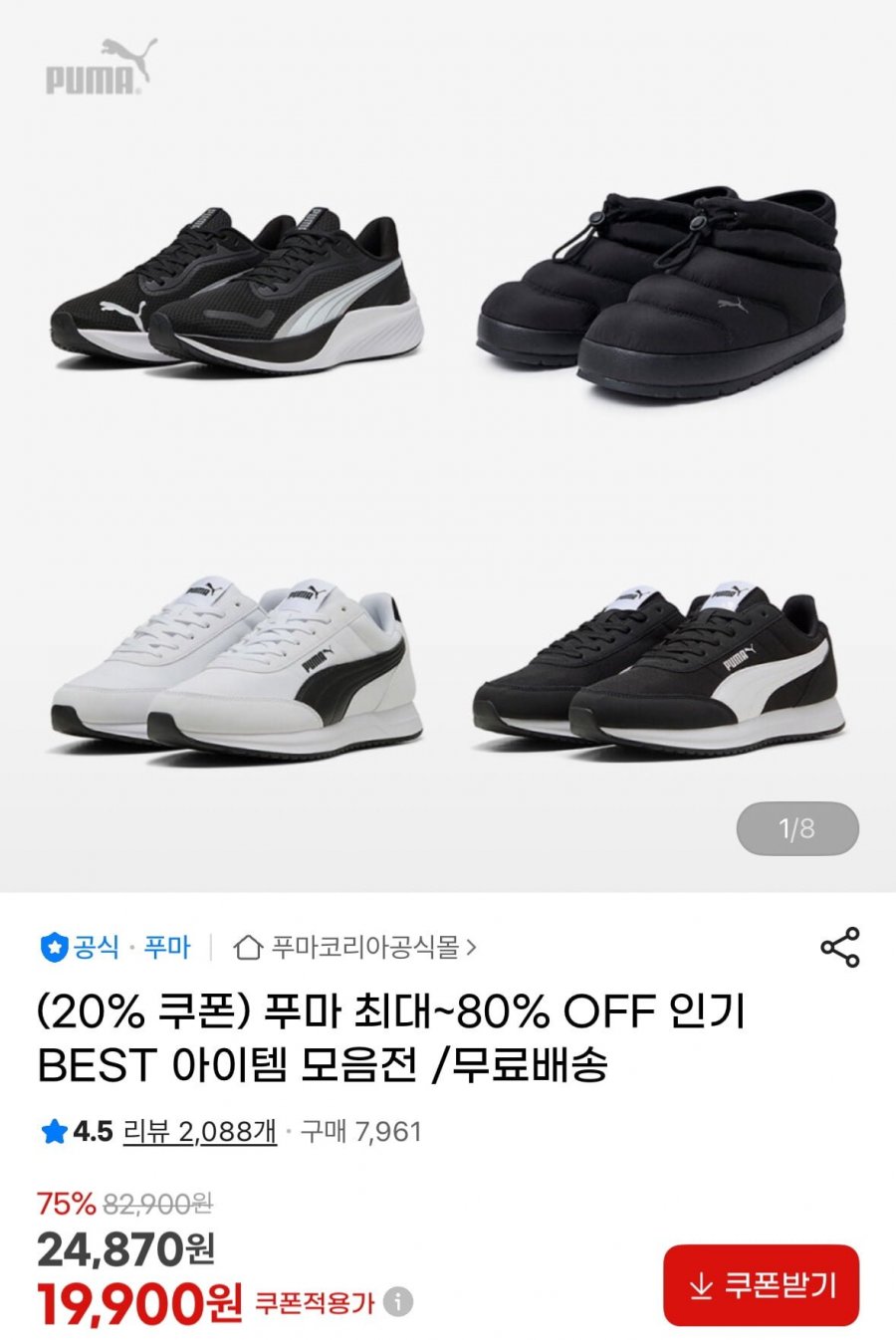Open the 공식 · 푸마 brand badge
The height and width of the screenshot is (1340, 896).
pos(114,947)
